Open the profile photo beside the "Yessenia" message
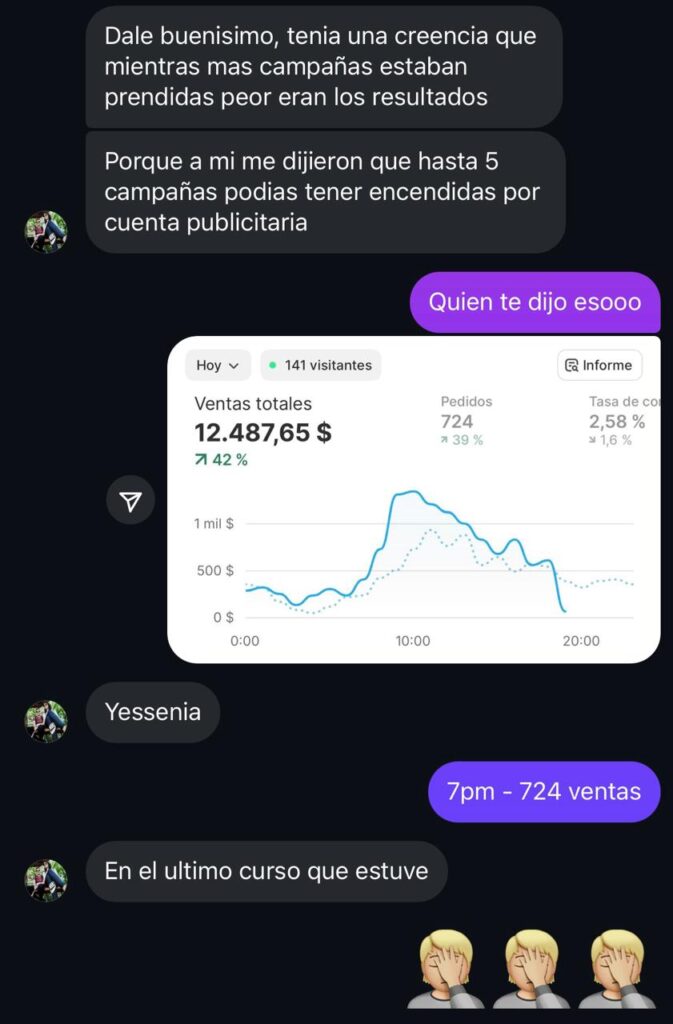Viewport: 673px width, 1024px height. click(x=46, y=720)
